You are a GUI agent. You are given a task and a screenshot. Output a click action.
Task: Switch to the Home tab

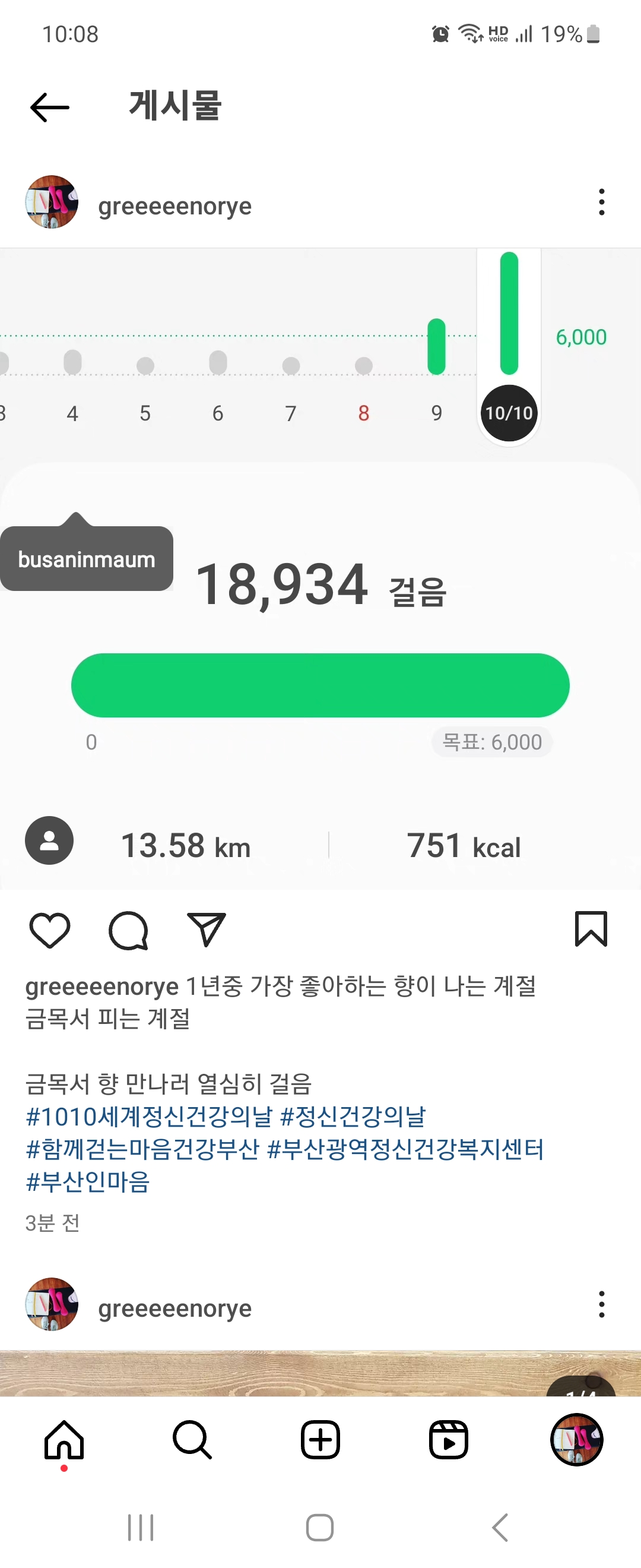click(64, 1440)
